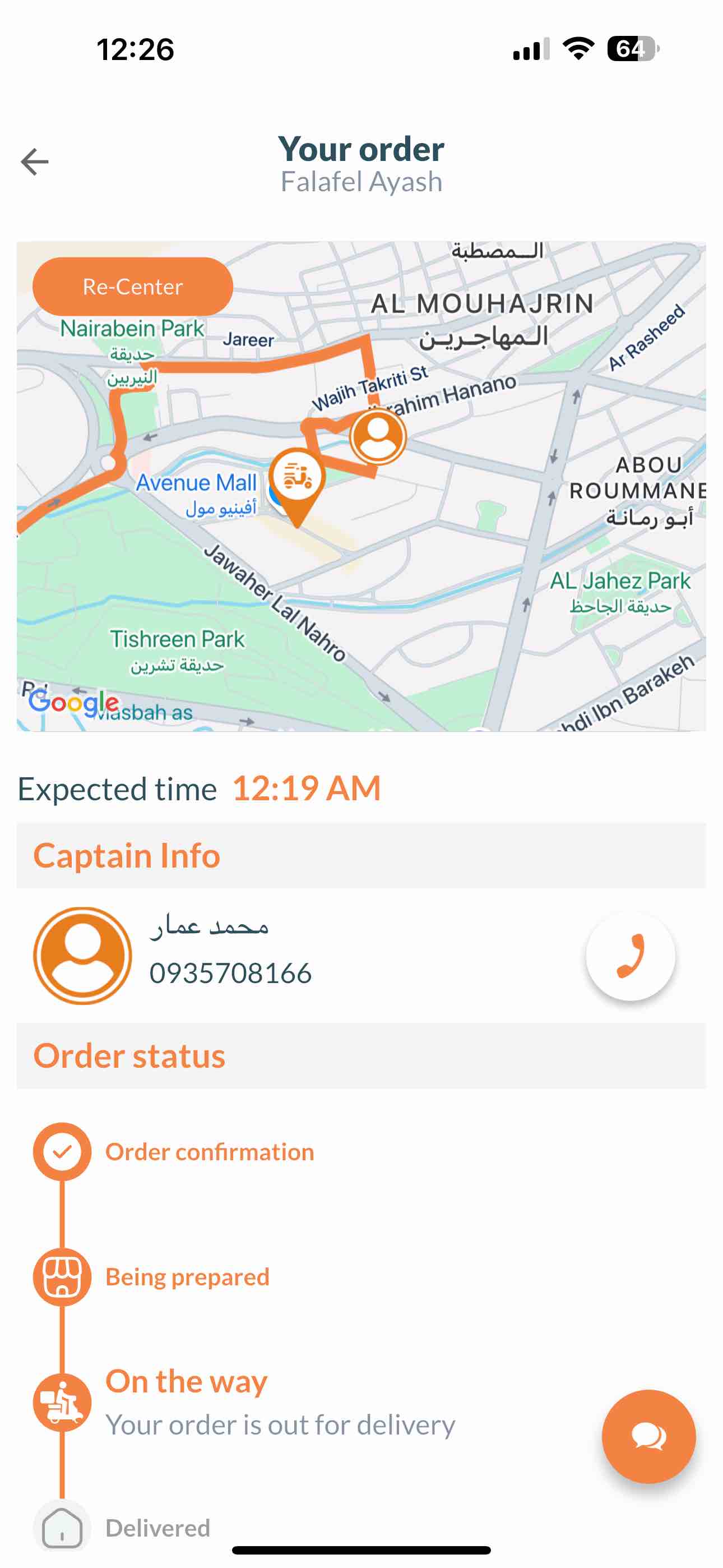Tap the customer location marker on map
This screenshot has width=723, height=1568.
[x=378, y=436]
